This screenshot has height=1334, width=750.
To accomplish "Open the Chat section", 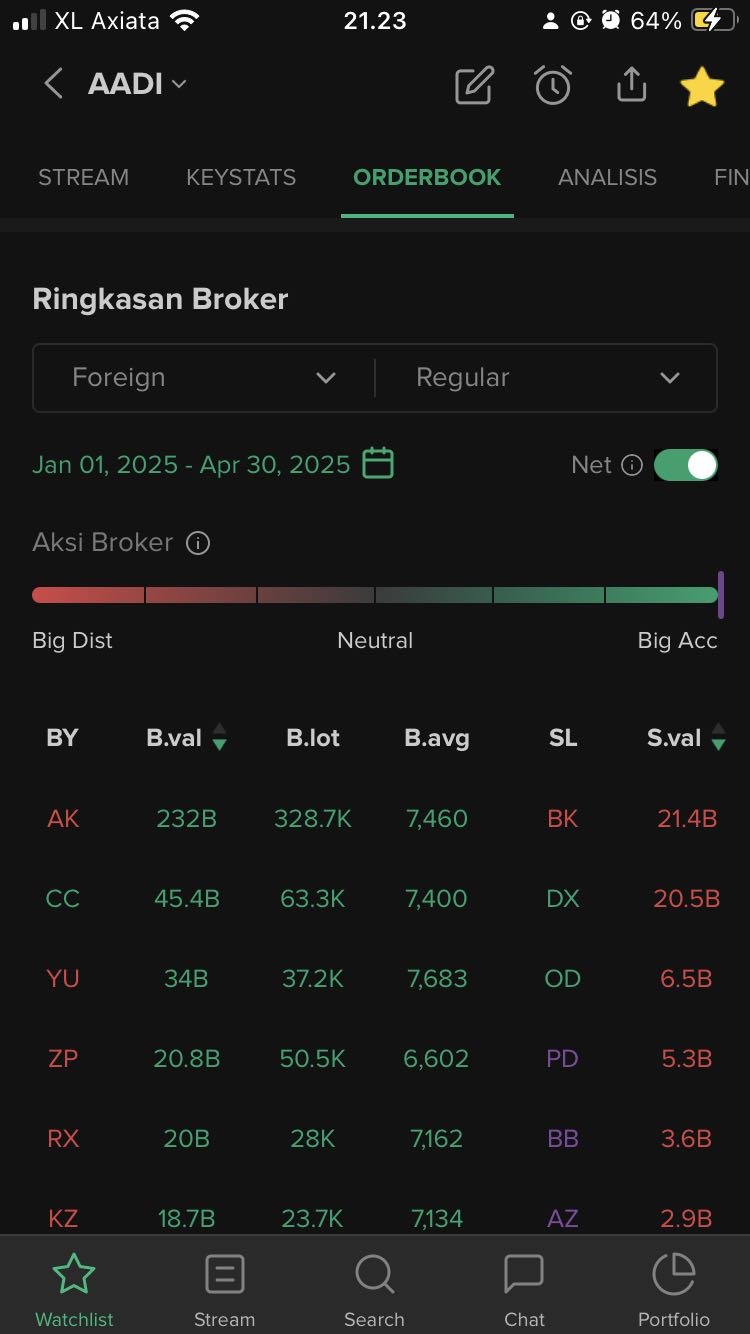I will point(524,1290).
